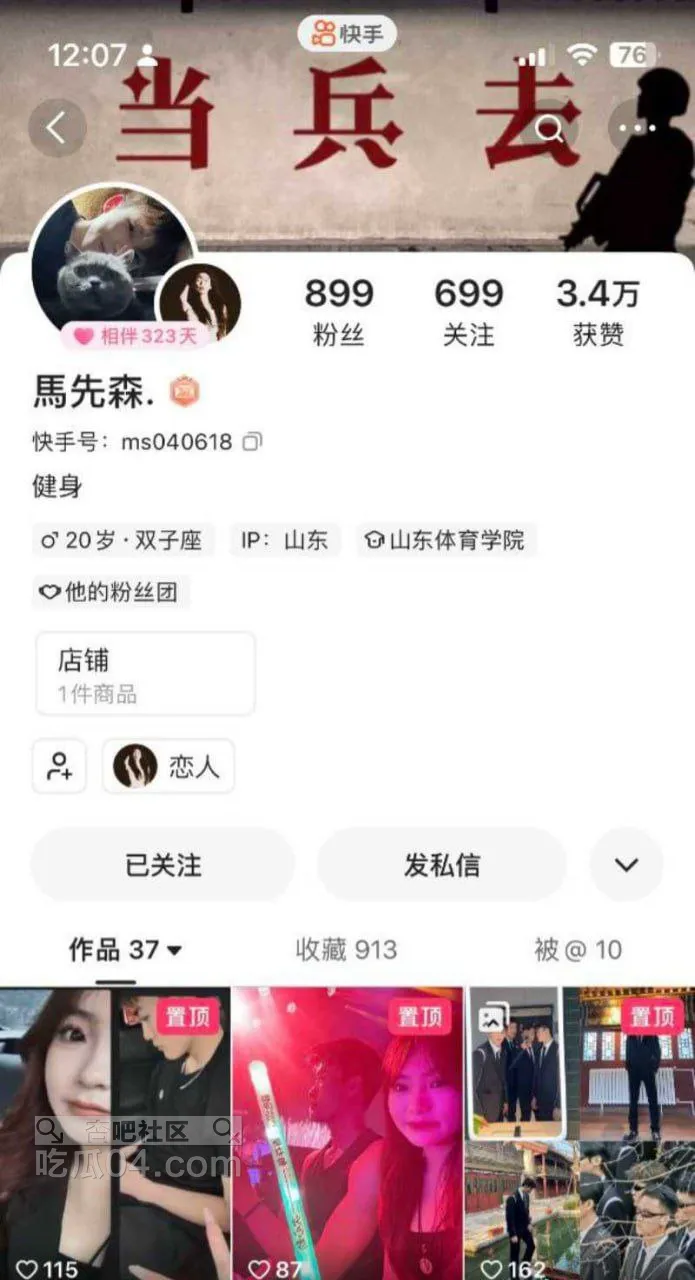
Task: Open the 恋人 partner profile chip
Action: pyautogui.click(x=168, y=766)
